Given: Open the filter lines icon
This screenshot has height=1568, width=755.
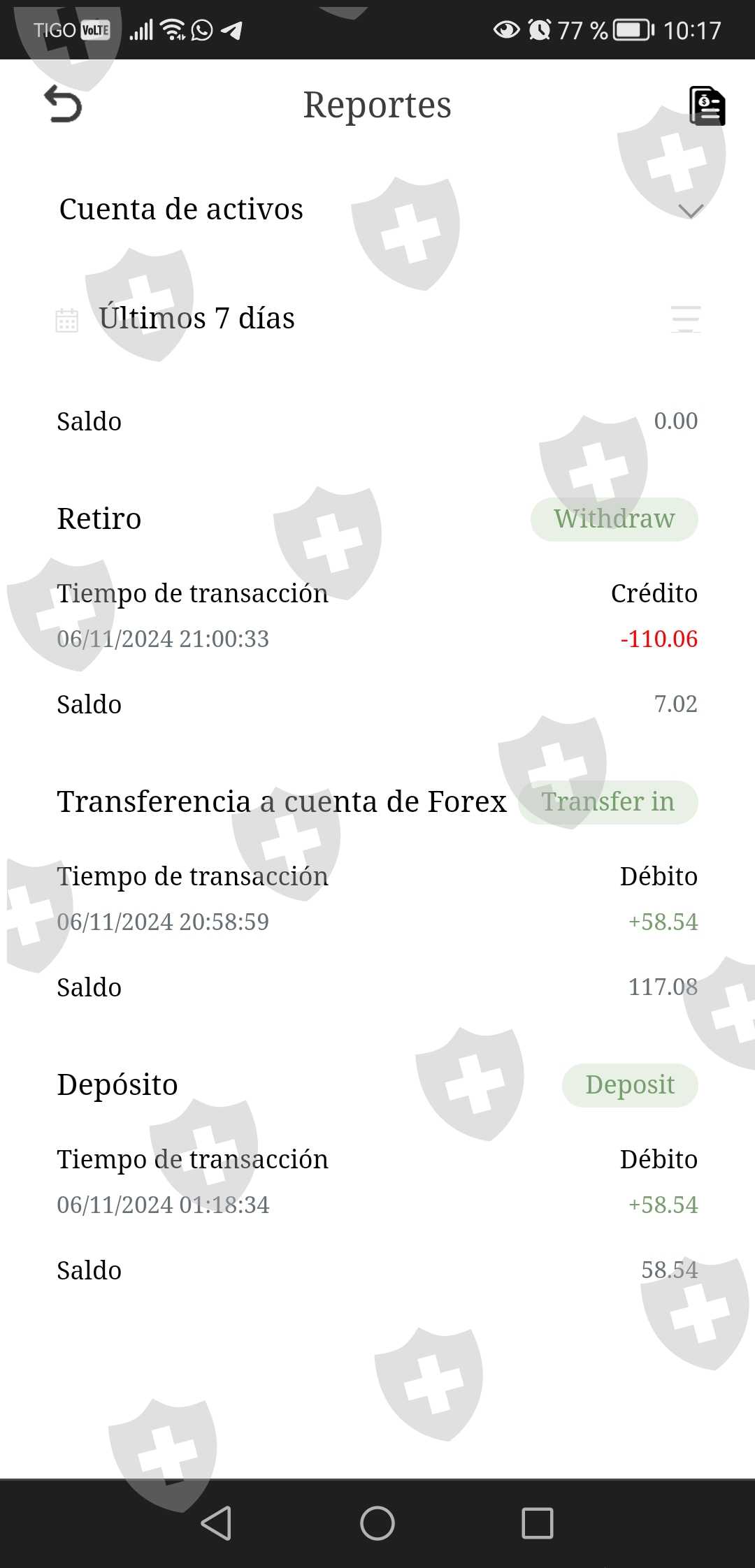Looking at the screenshot, I should (x=685, y=319).
